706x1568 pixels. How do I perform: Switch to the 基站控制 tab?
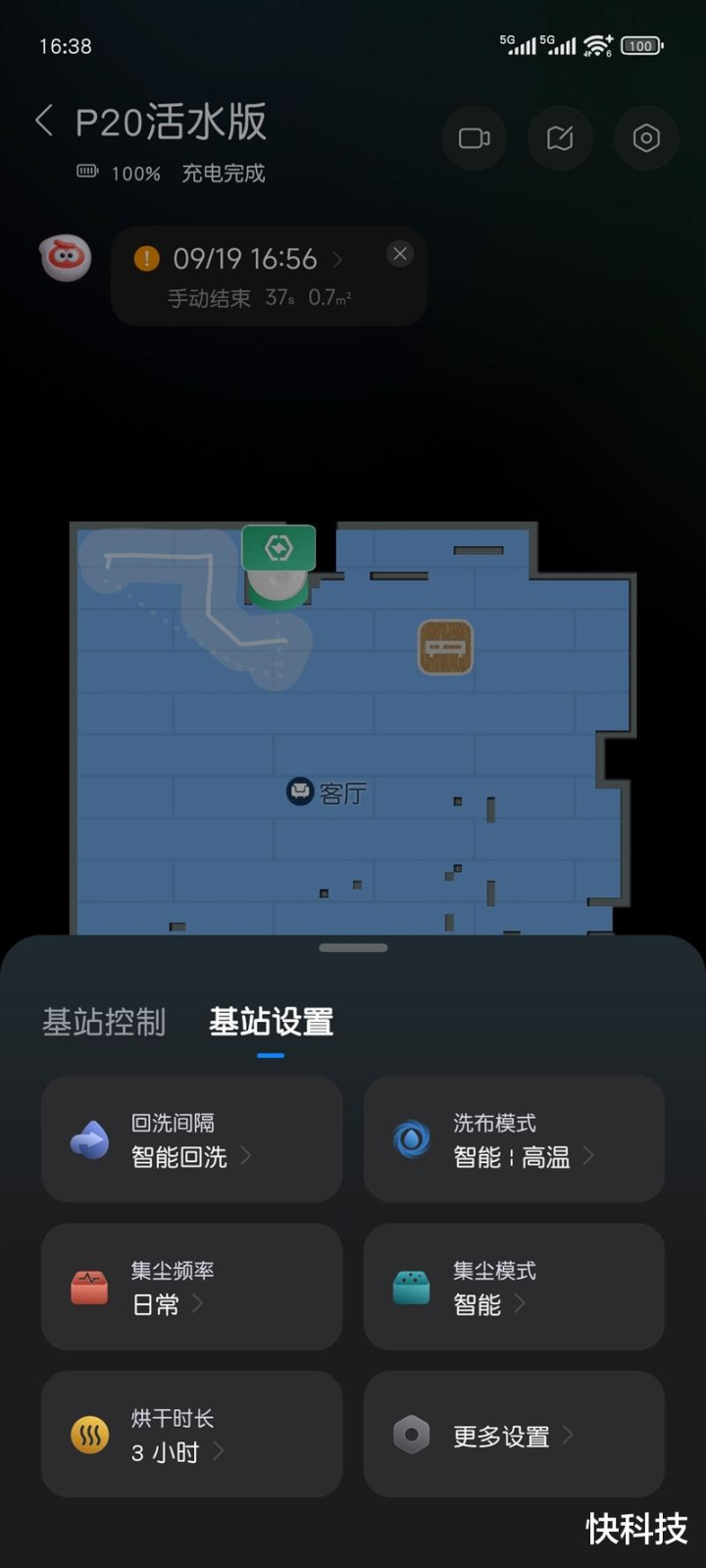[104, 1022]
